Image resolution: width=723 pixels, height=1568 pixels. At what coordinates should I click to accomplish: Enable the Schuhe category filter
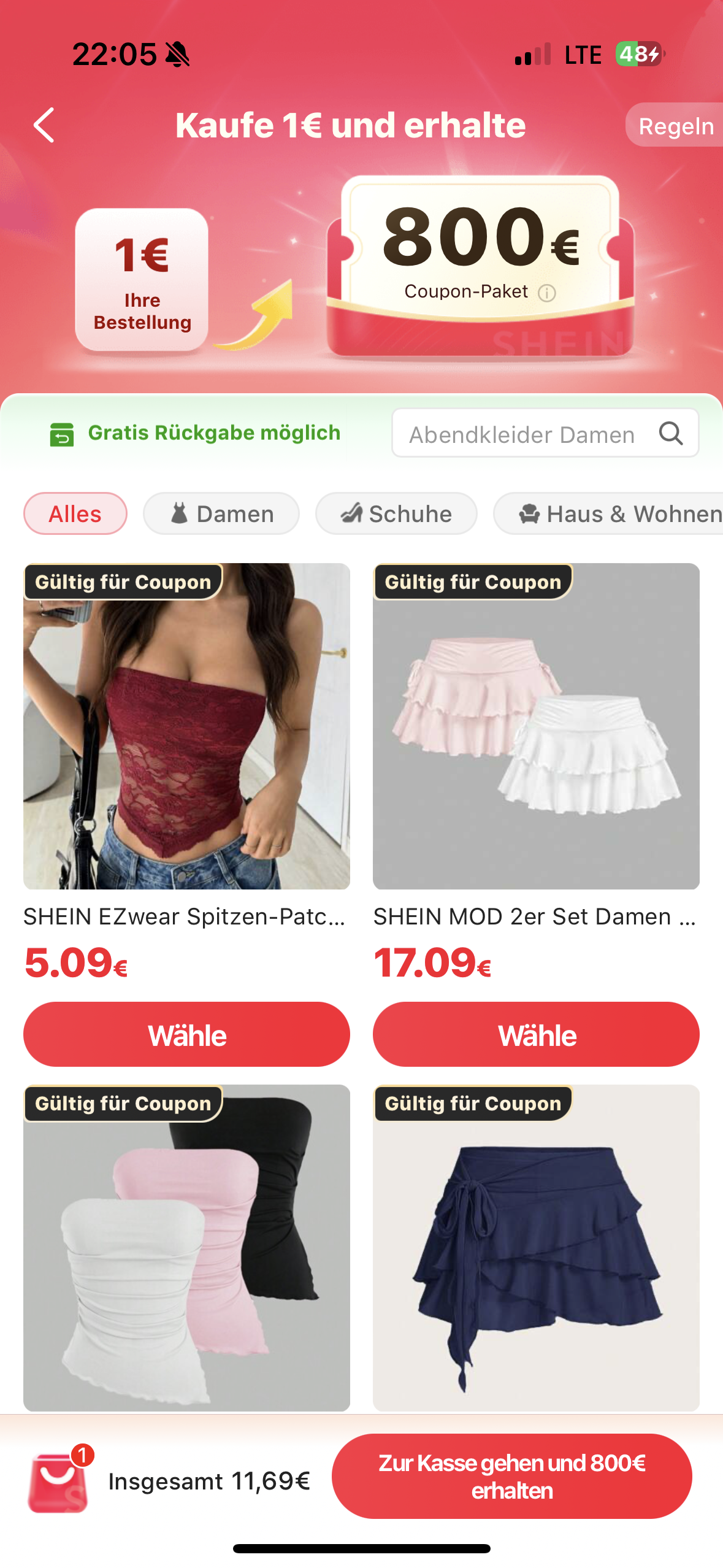396,513
